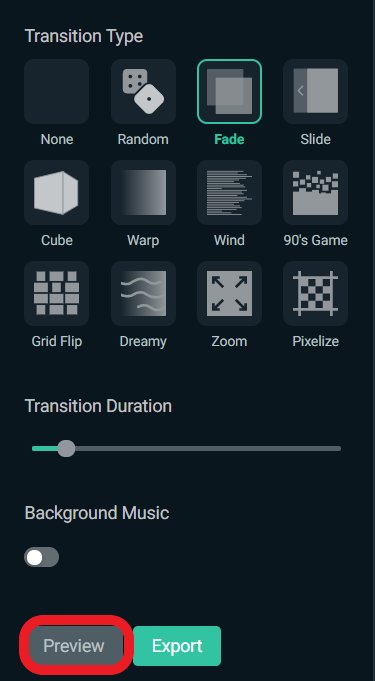375x681 pixels.
Task: Choose the Cube transition
Action: pos(56,192)
